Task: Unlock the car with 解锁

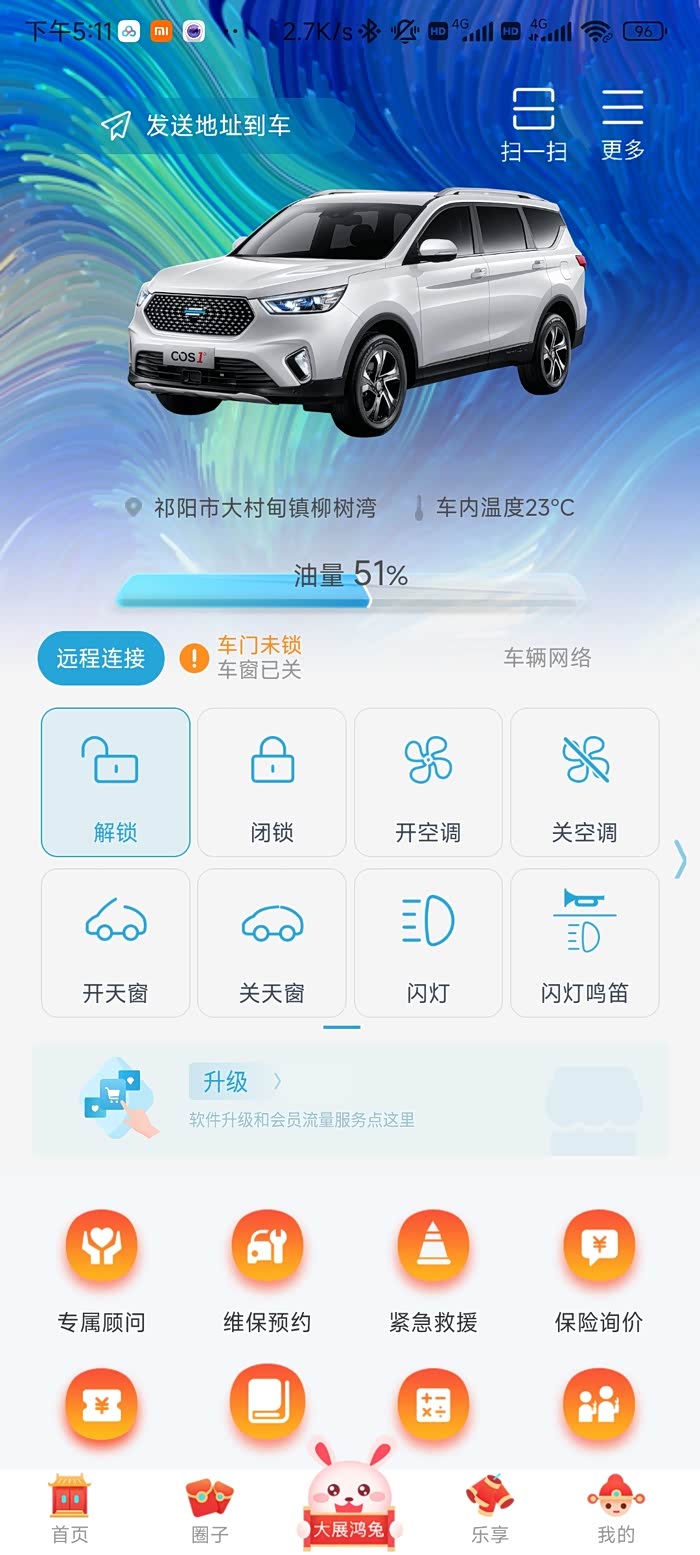Action: [115, 782]
